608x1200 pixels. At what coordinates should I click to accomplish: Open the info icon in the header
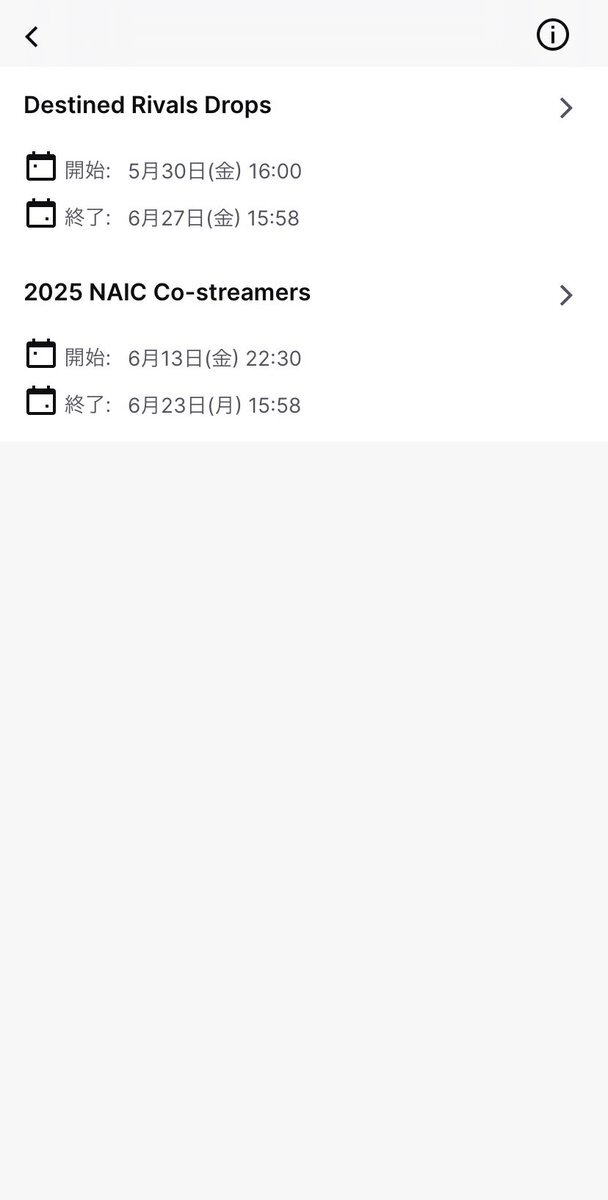[x=552, y=36]
